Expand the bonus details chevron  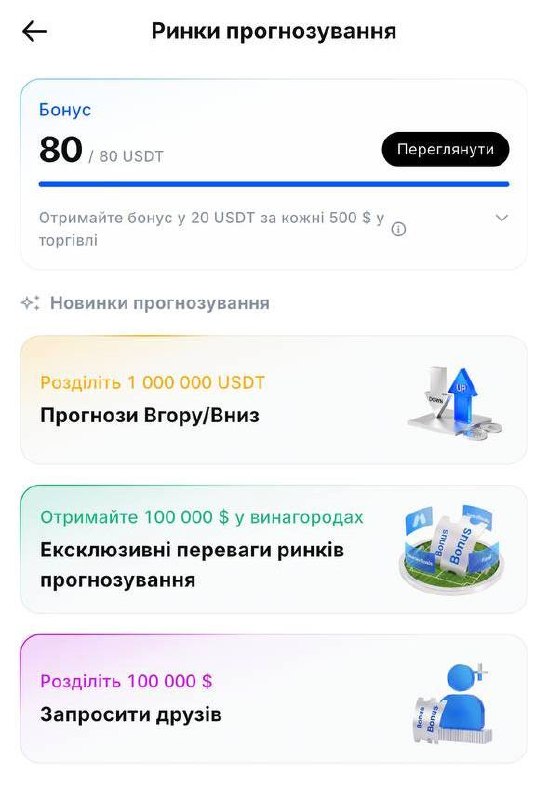coord(502,218)
